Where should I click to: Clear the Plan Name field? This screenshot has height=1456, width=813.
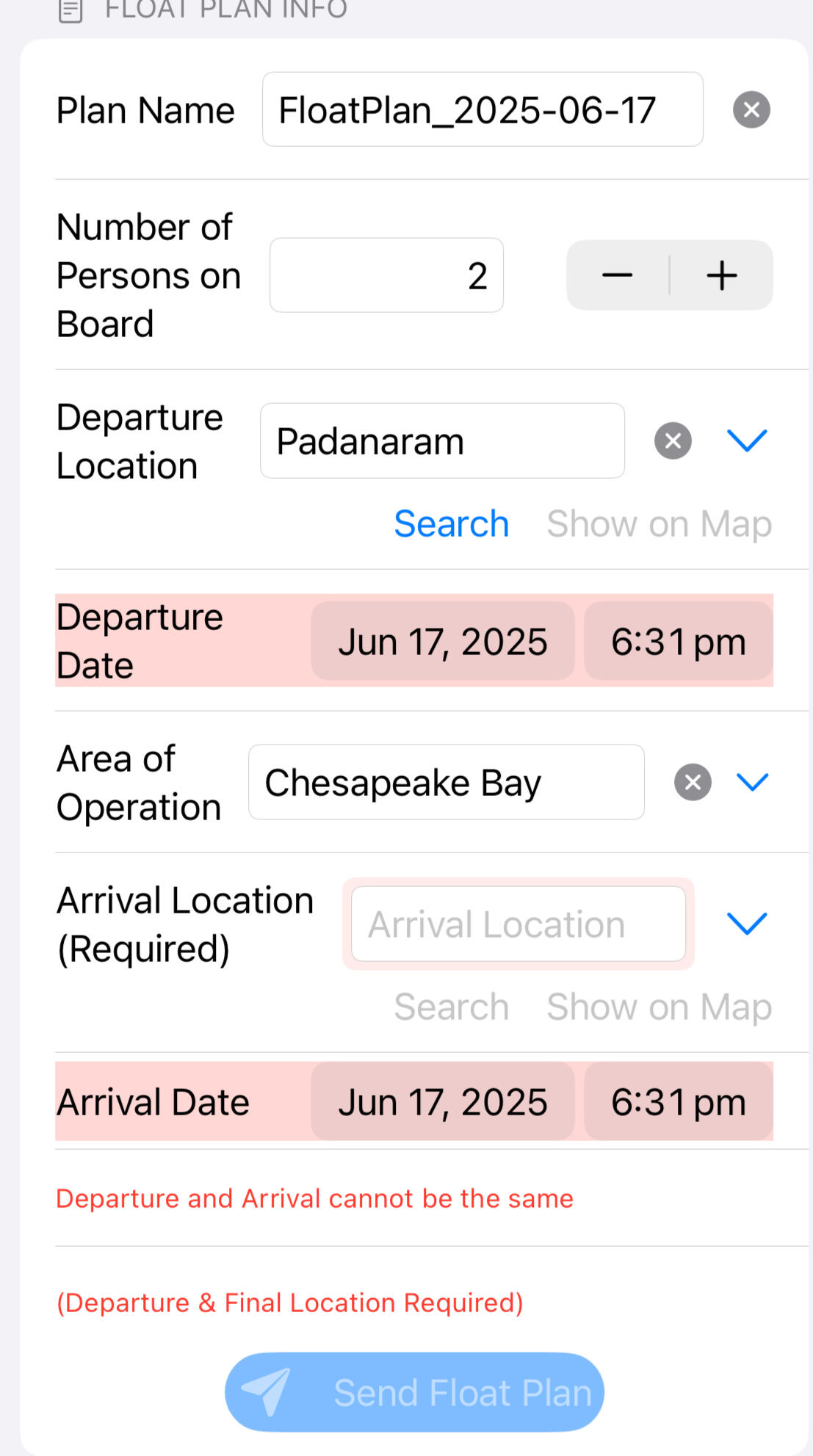click(x=751, y=110)
